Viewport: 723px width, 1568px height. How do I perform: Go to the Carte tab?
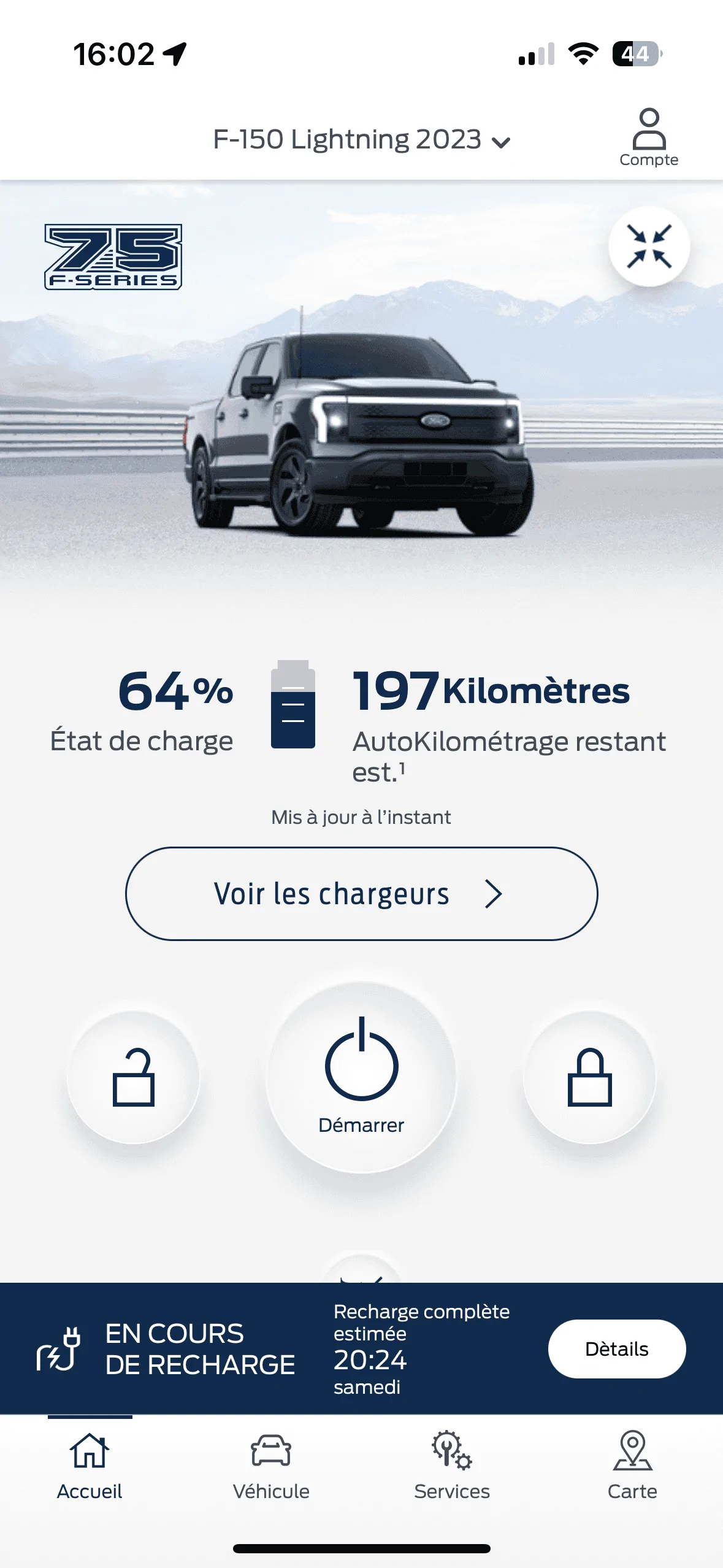tap(632, 1466)
